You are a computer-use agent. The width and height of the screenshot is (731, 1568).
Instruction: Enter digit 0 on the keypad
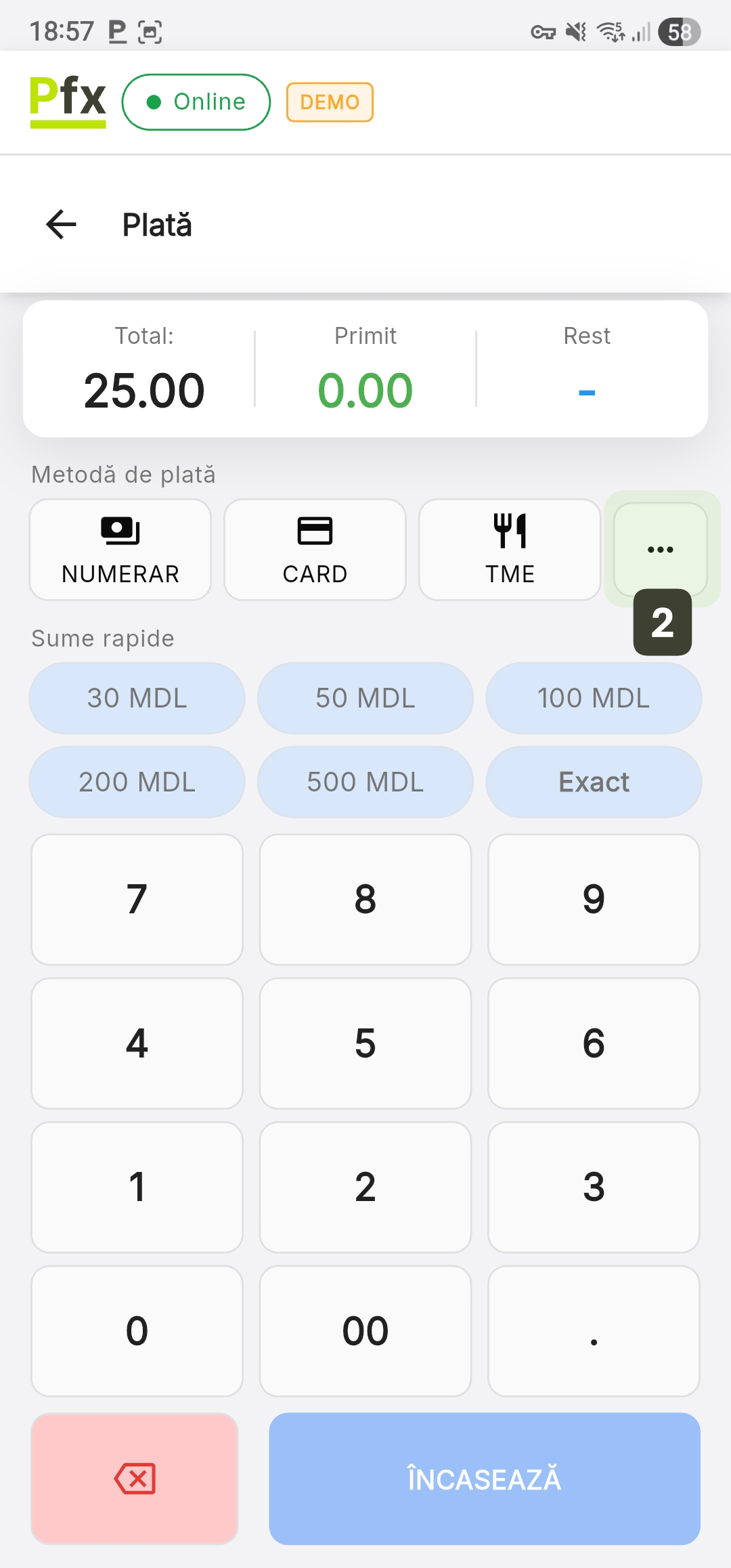pyautogui.click(x=137, y=1331)
